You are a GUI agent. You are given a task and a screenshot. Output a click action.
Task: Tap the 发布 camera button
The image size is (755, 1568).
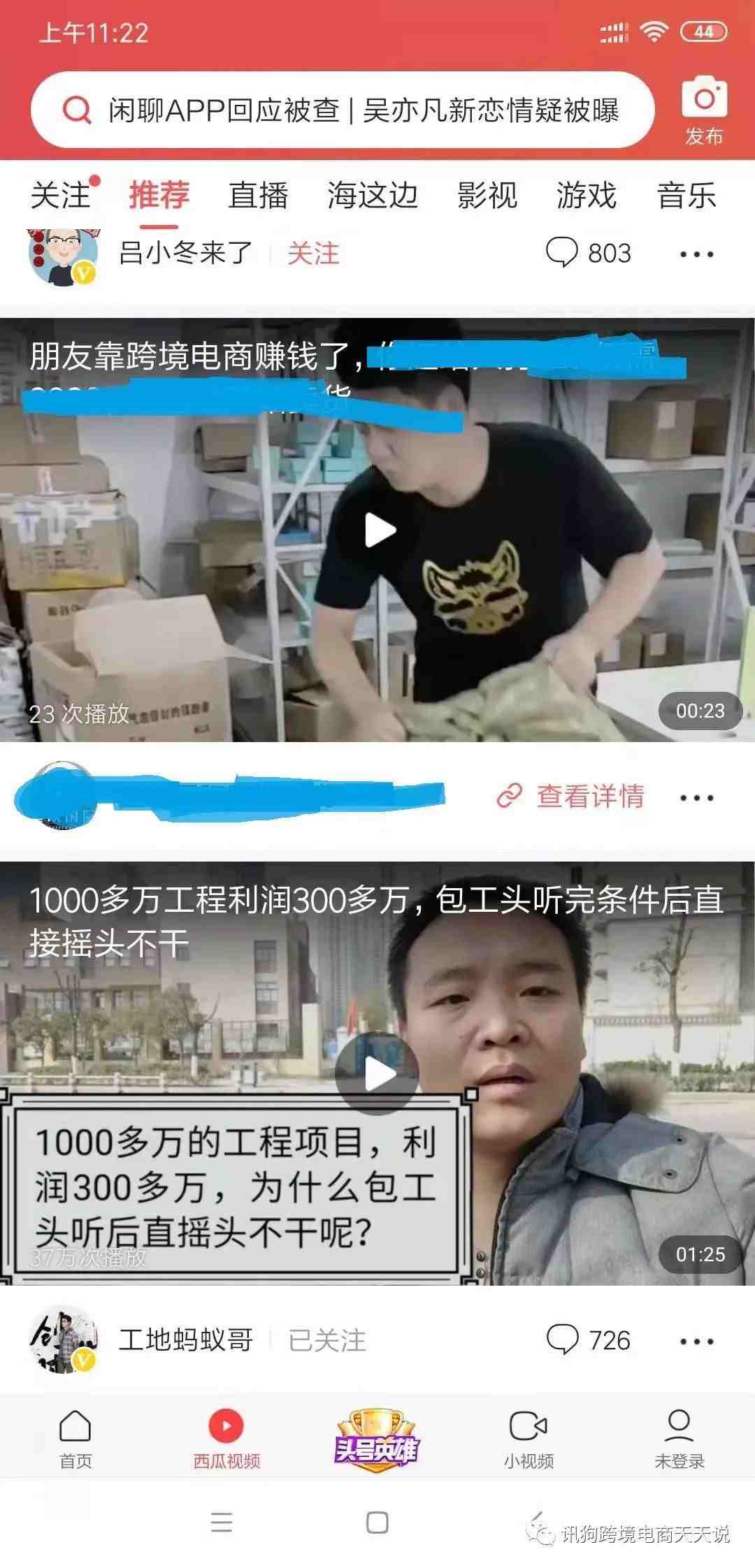704,110
